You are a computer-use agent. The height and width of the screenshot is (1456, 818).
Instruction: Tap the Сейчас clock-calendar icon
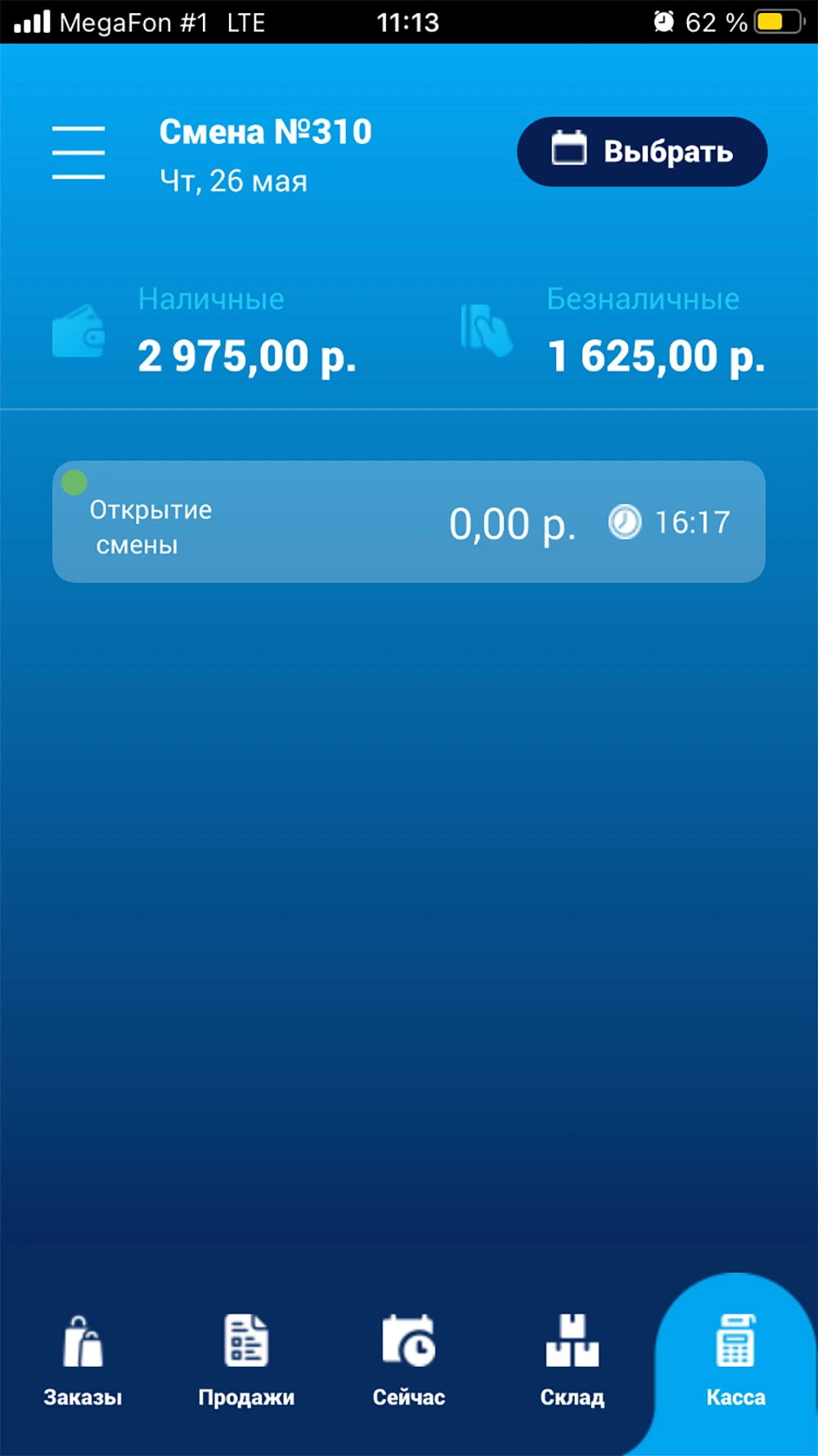408,1341
